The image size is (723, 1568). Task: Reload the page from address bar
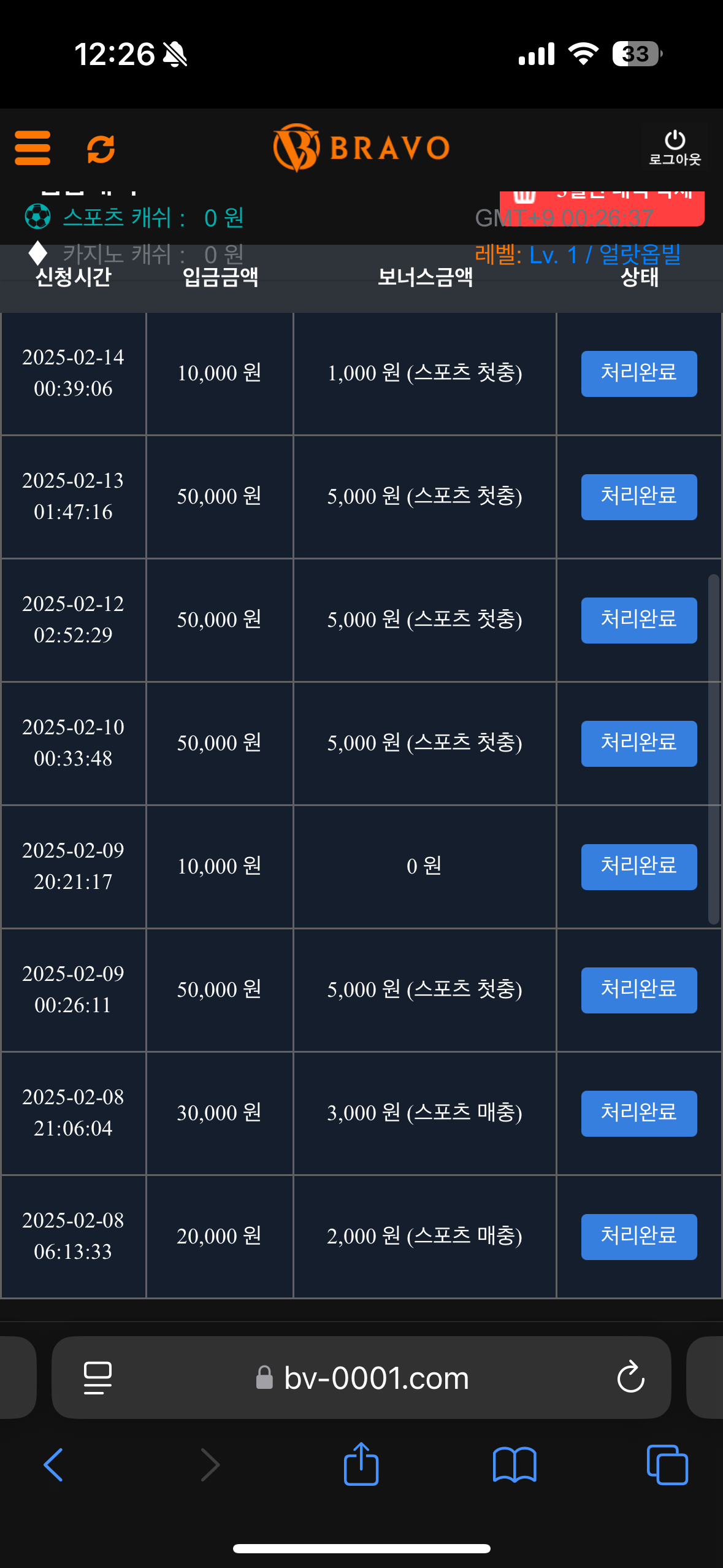click(x=630, y=1378)
